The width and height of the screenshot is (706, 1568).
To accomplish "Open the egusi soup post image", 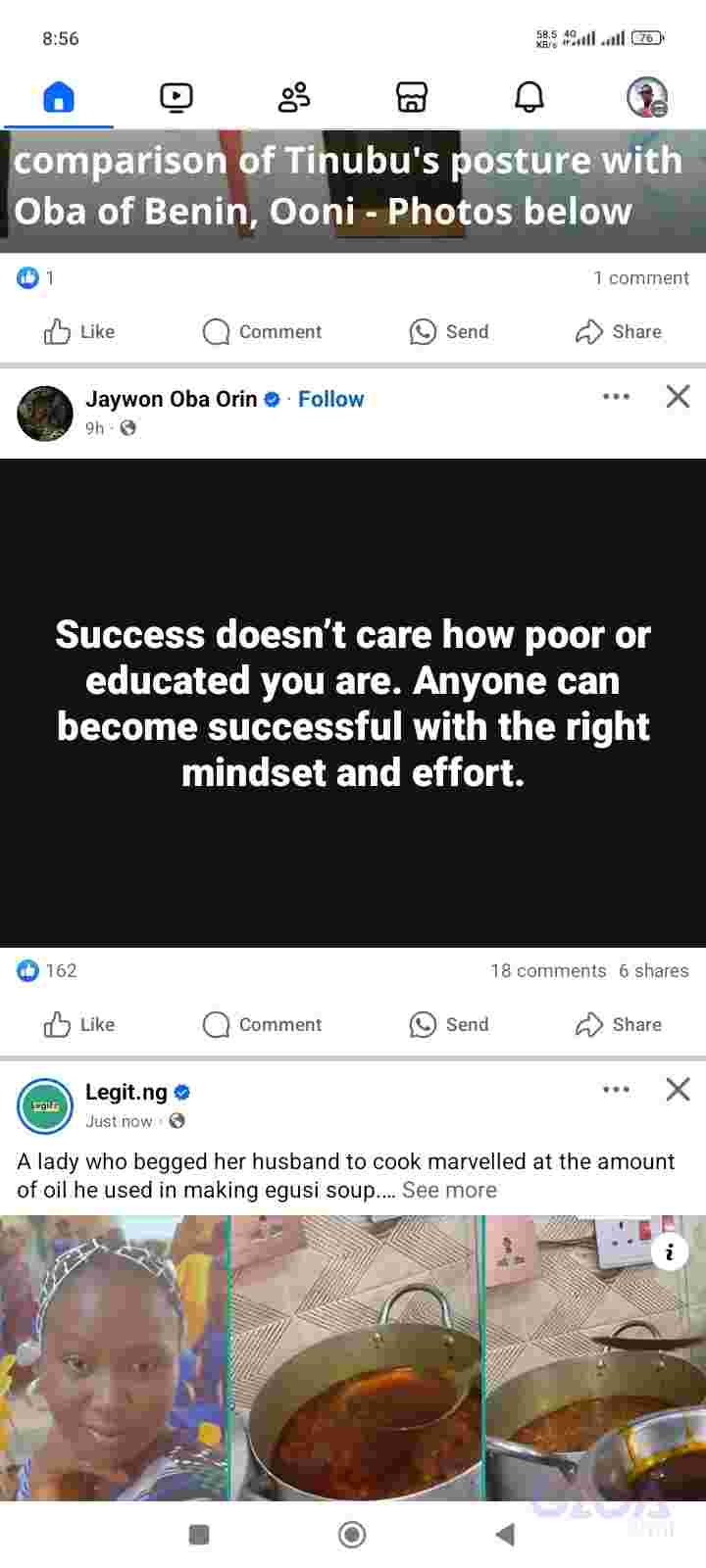I will [353, 1357].
